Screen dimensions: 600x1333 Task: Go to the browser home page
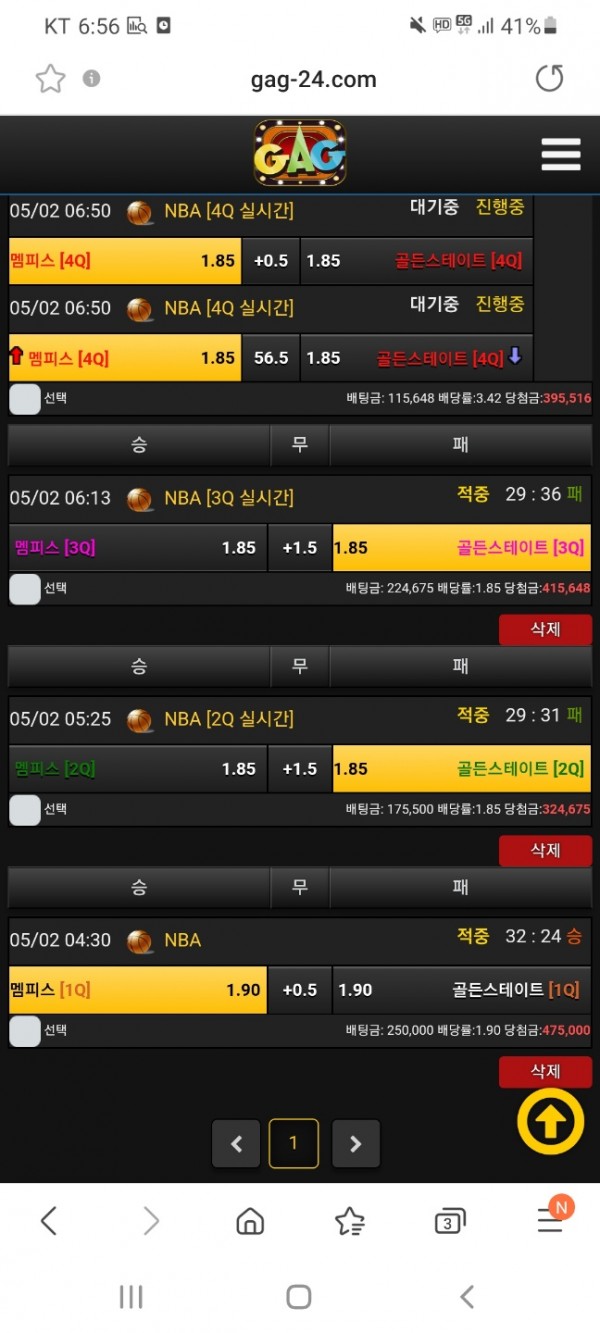pyautogui.click(x=250, y=1221)
